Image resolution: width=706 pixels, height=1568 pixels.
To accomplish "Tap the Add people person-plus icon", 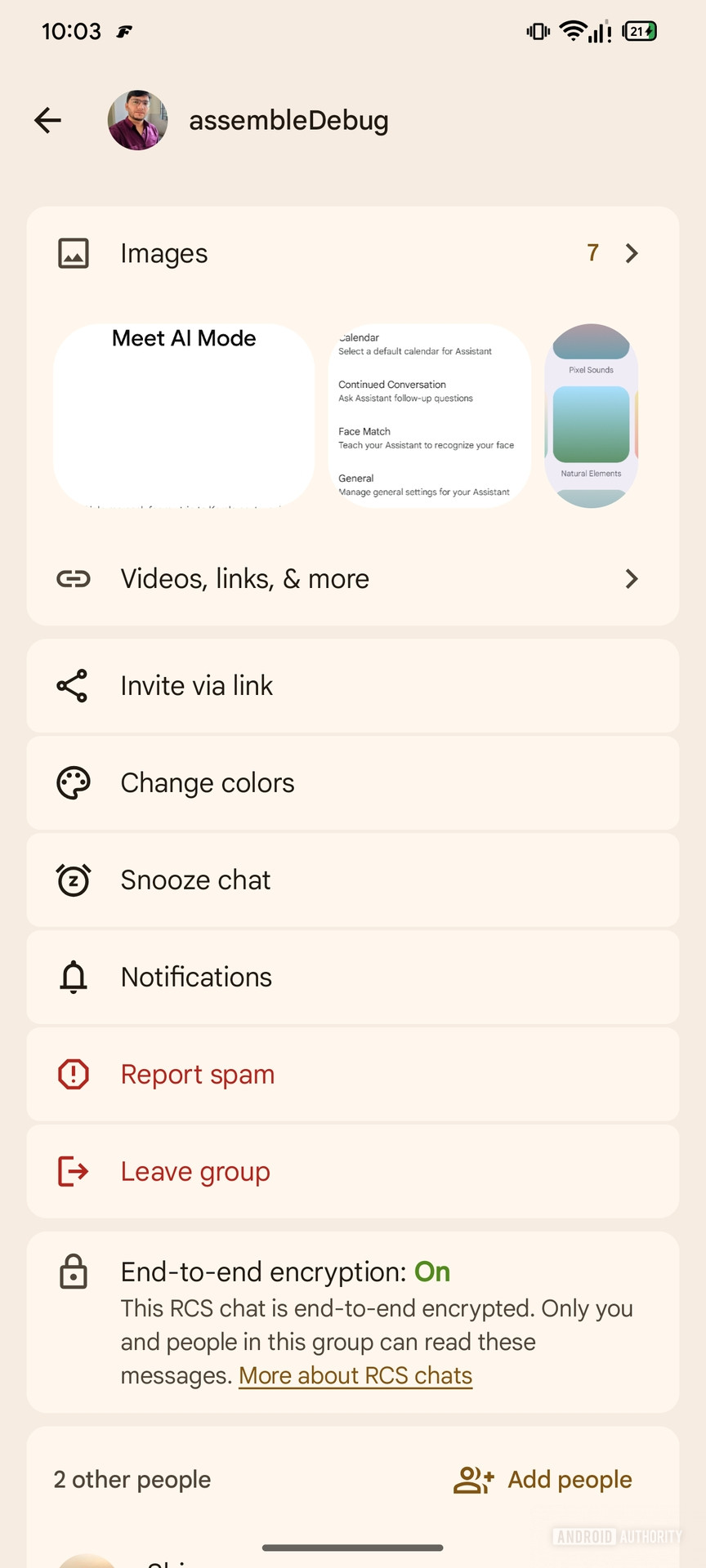I will pos(472,1479).
